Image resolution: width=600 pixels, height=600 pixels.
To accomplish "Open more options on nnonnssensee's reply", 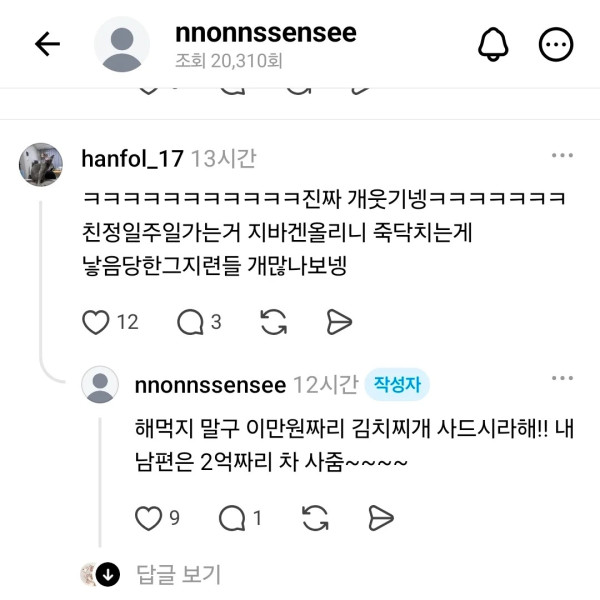I will point(562,378).
